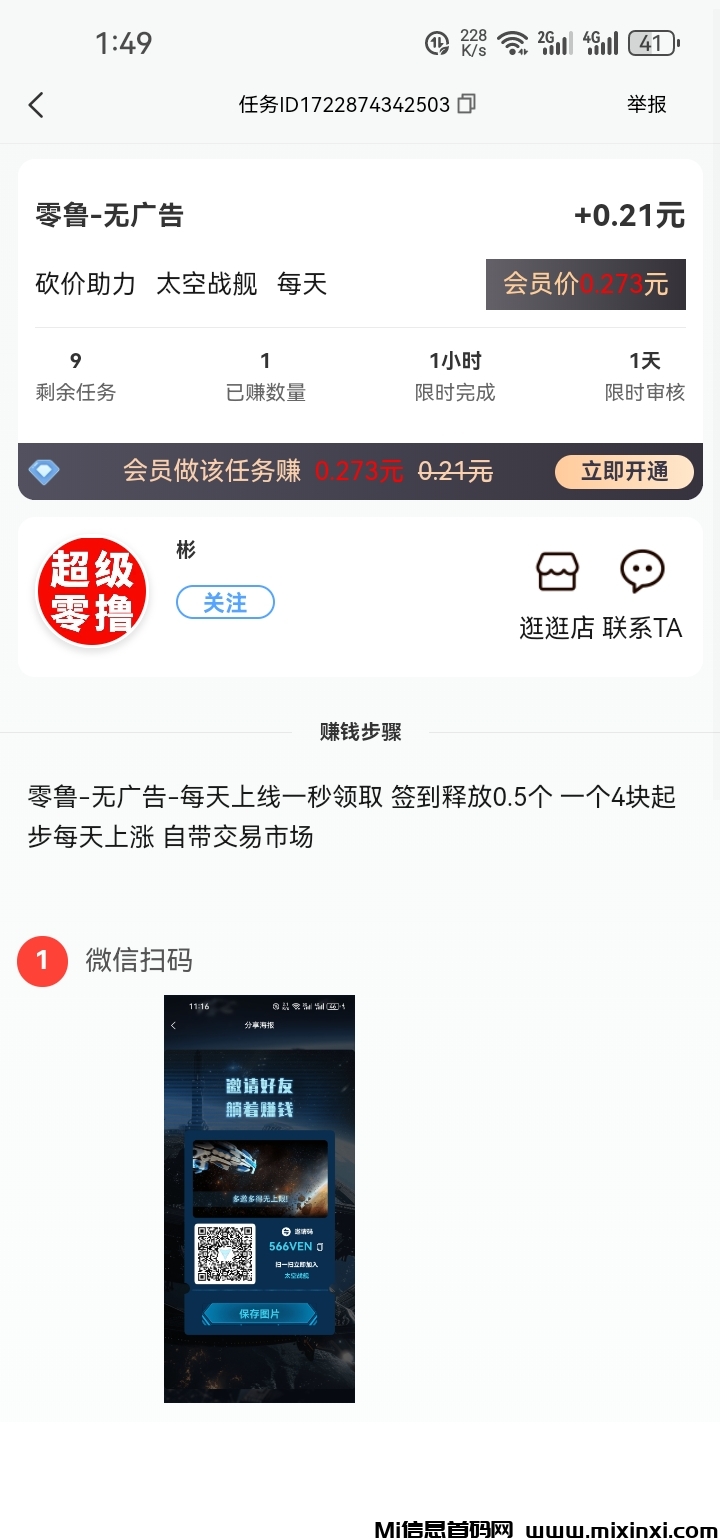Open seller's shop via 逛逛店 icon
The height and width of the screenshot is (1540, 720).
point(556,572)
